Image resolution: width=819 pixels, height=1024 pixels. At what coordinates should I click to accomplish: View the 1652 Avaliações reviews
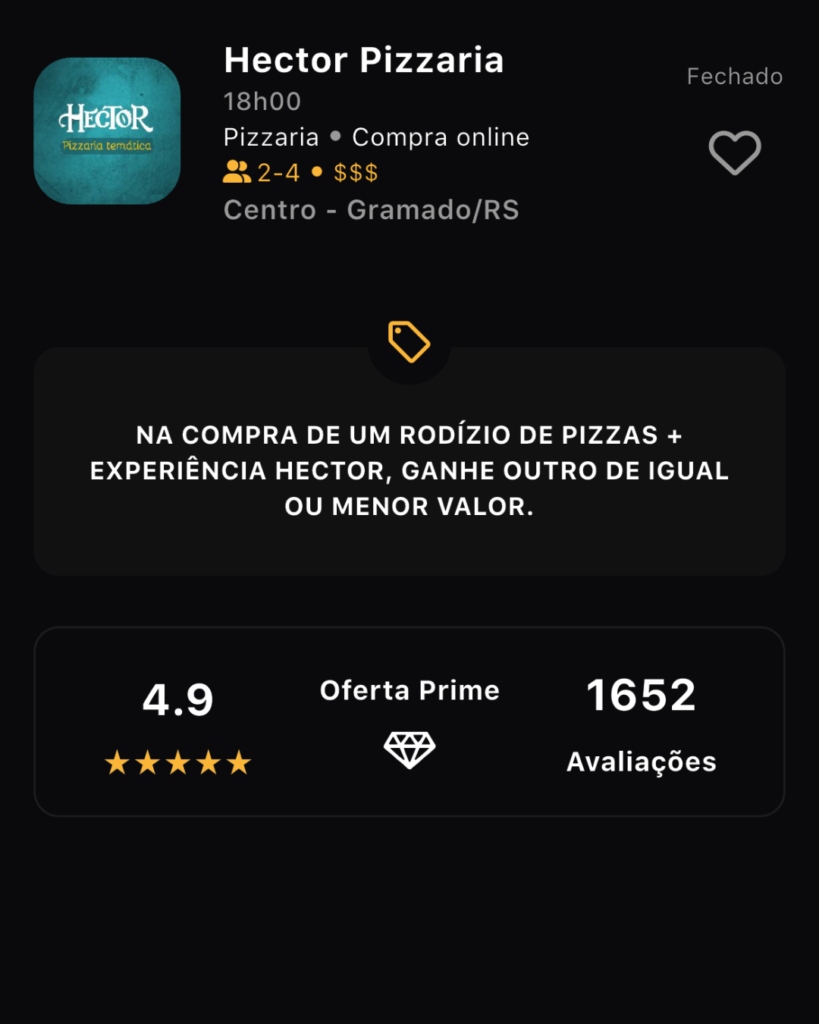pyautogui.click(x=641, y=724)
